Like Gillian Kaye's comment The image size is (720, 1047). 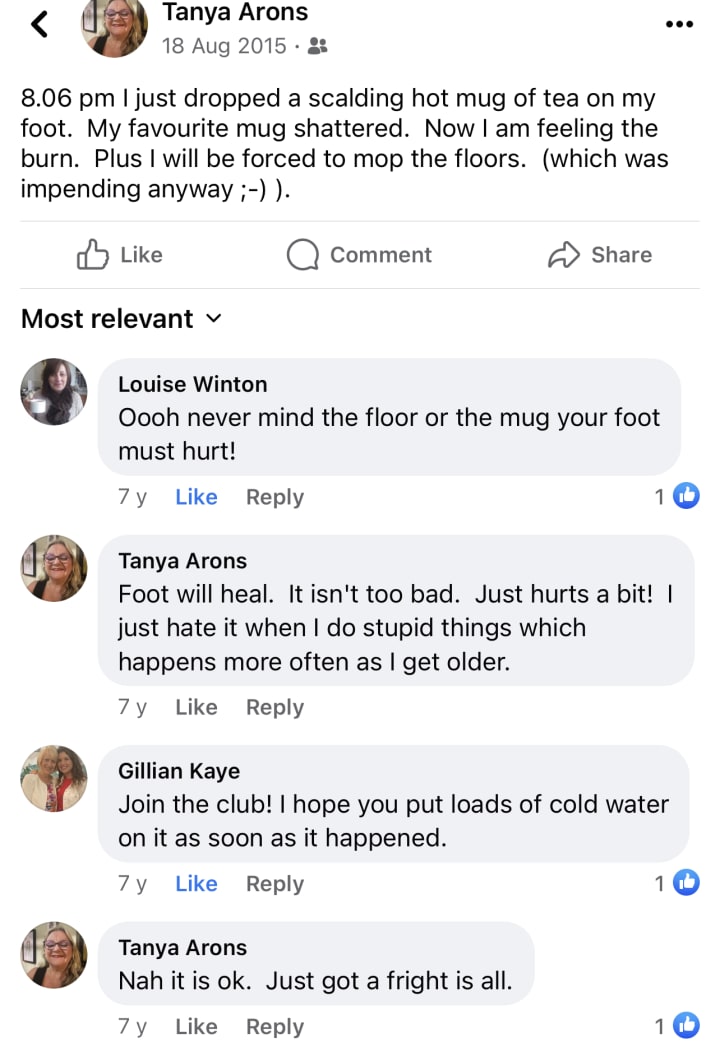[196, 884]
